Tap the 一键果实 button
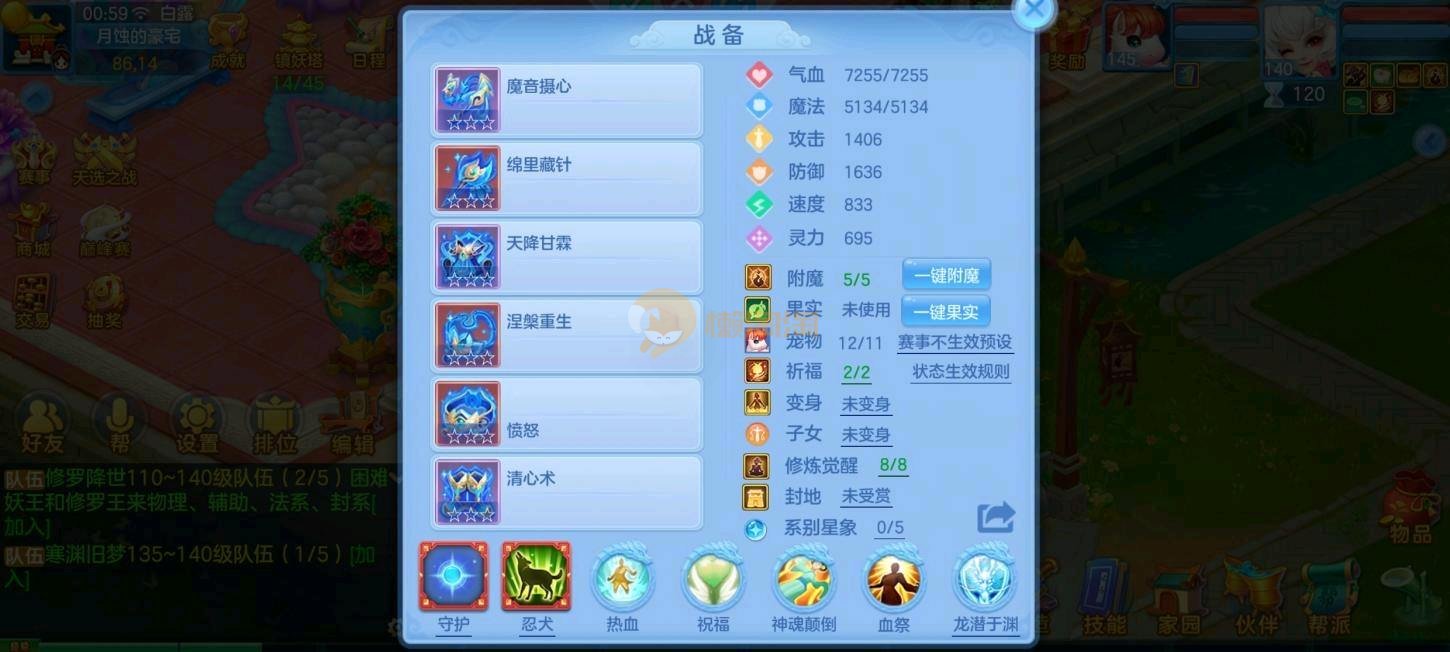Image resolution: width=1450 pixels, height=652 pixels. point(945,312)
